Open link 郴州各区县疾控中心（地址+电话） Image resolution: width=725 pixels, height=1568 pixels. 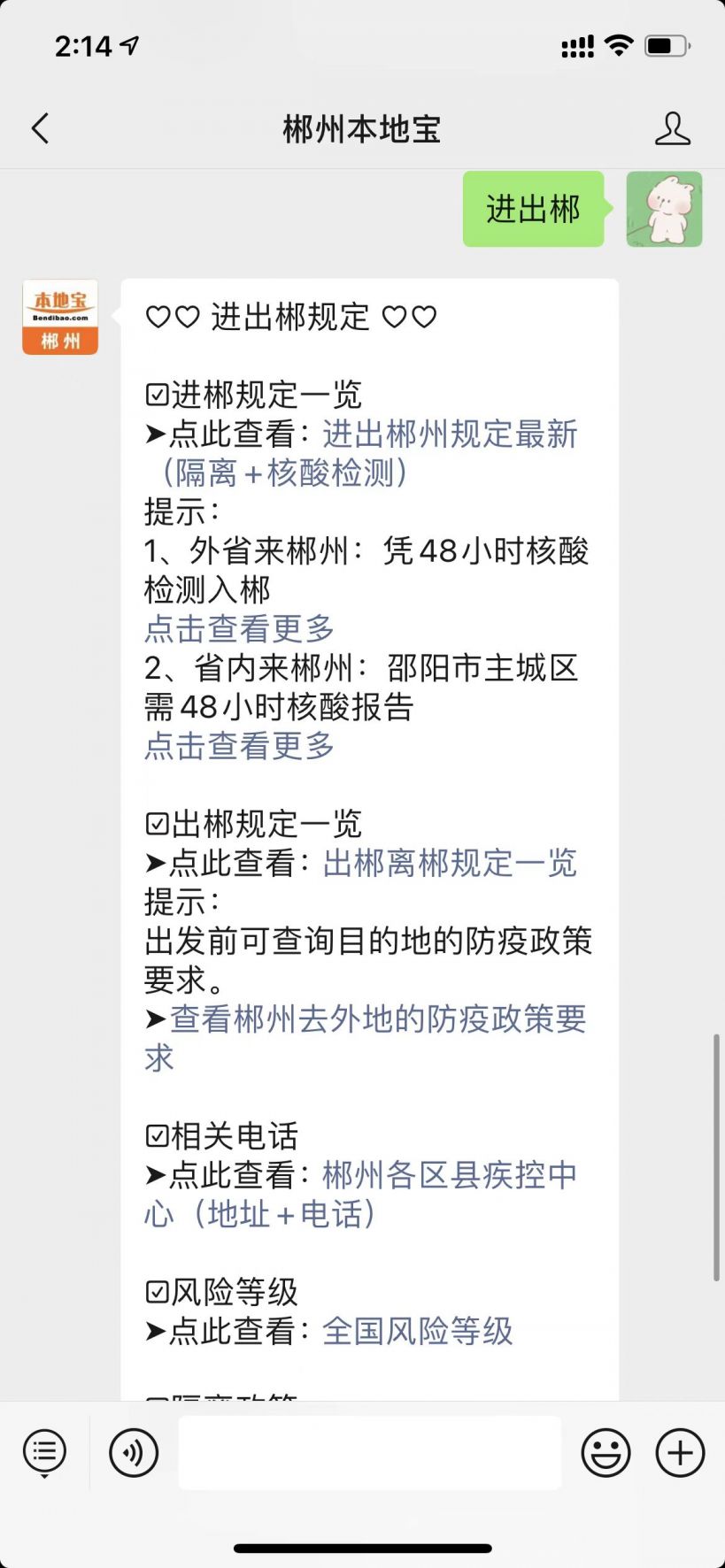[x=450, y=1175]
